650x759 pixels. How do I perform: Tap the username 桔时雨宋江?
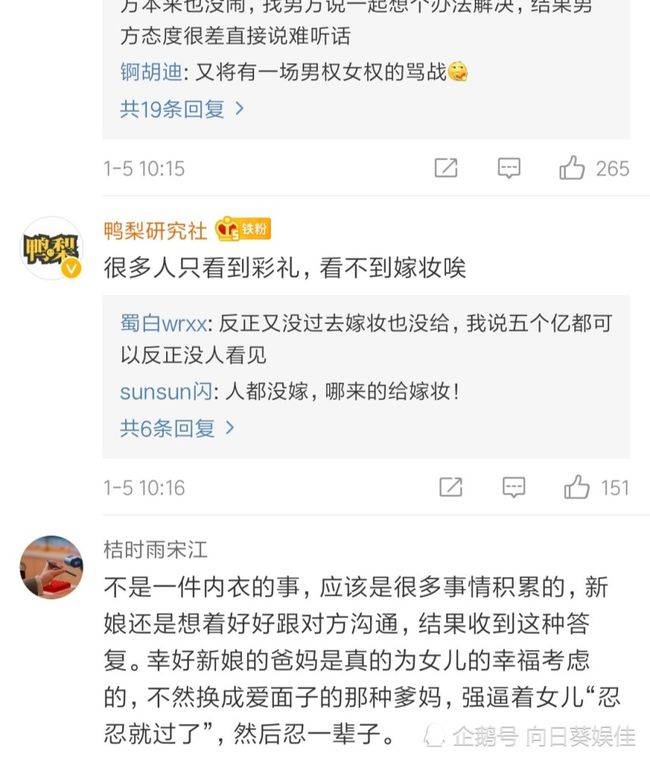pos(155,549)
